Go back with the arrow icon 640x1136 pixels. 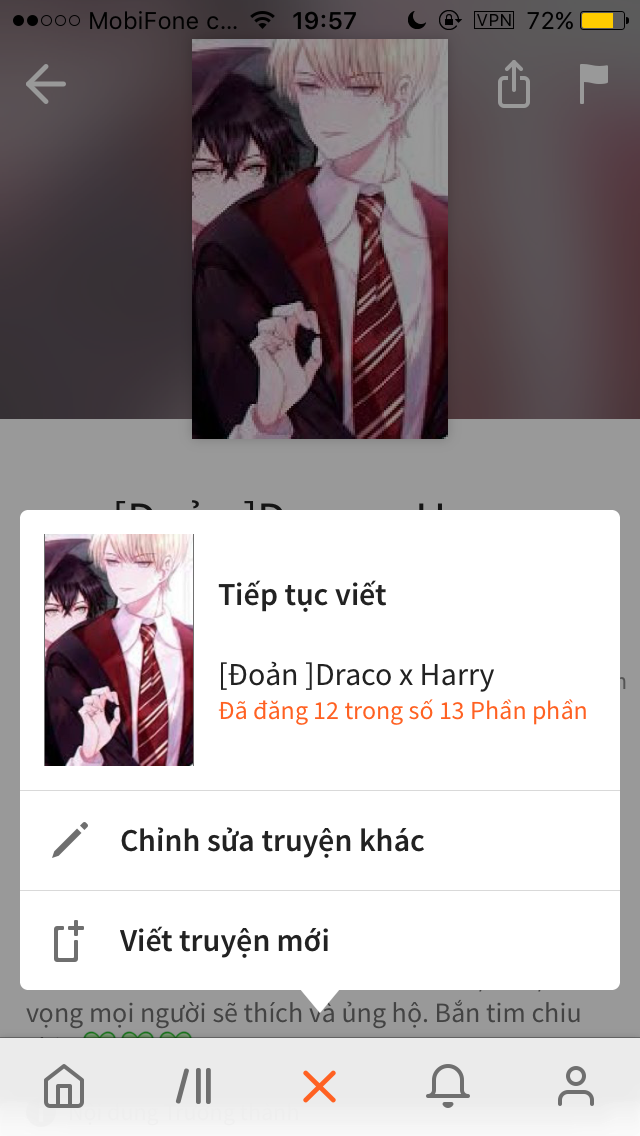coord(46,84)
